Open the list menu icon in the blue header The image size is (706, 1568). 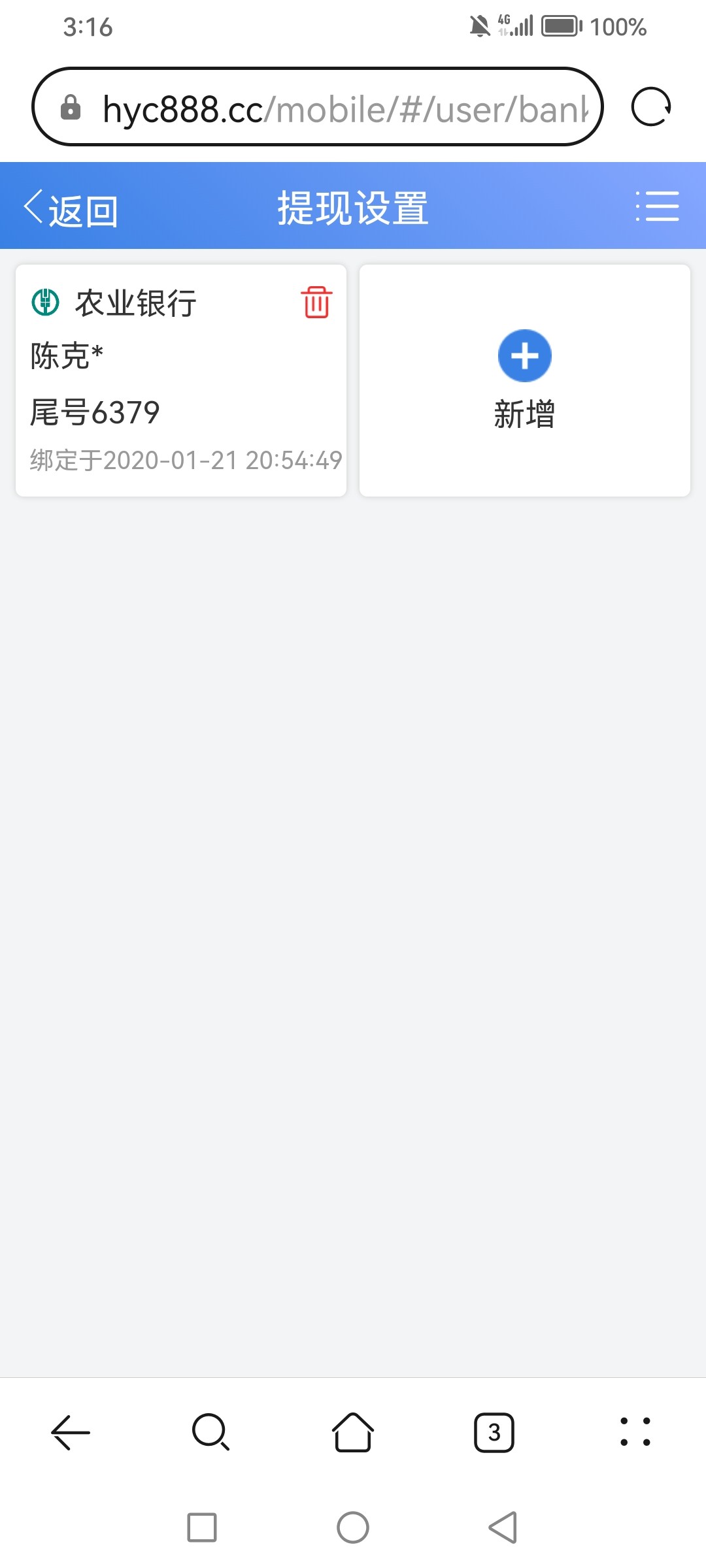657,207
